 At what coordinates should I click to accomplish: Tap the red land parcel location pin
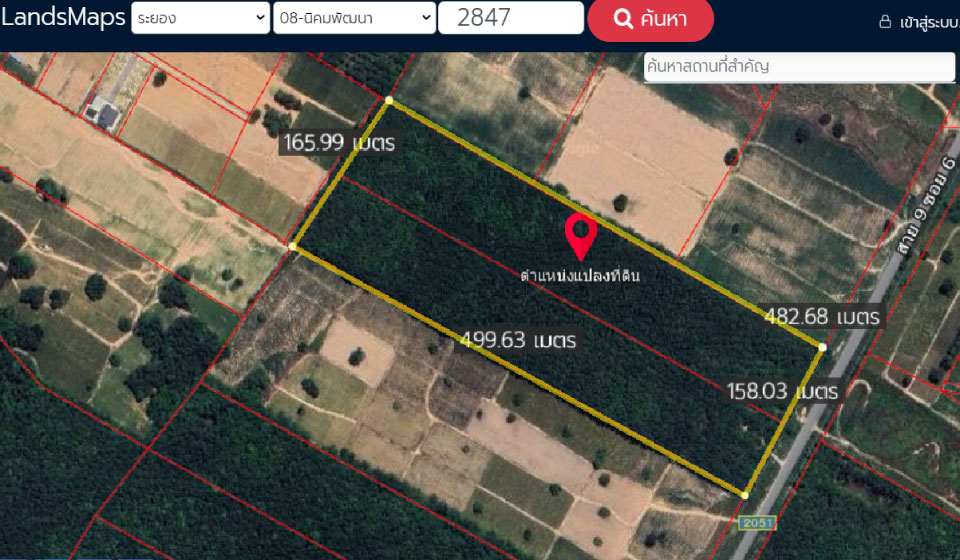[580, 235]
